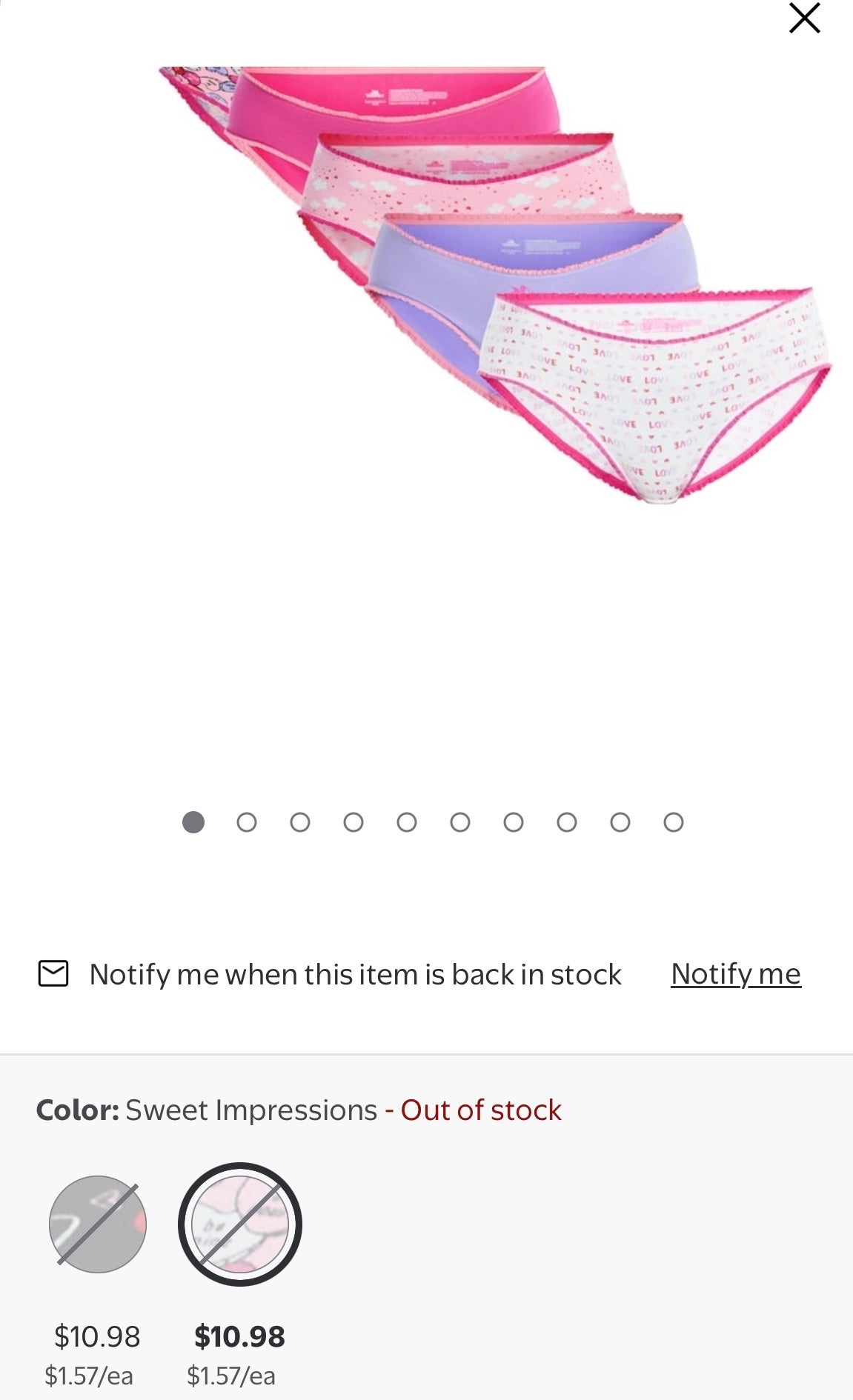Image resolution: width=853 pixels, height=1400 pixels.
Task: Close the product image viewer
Action: pos(804,19)
